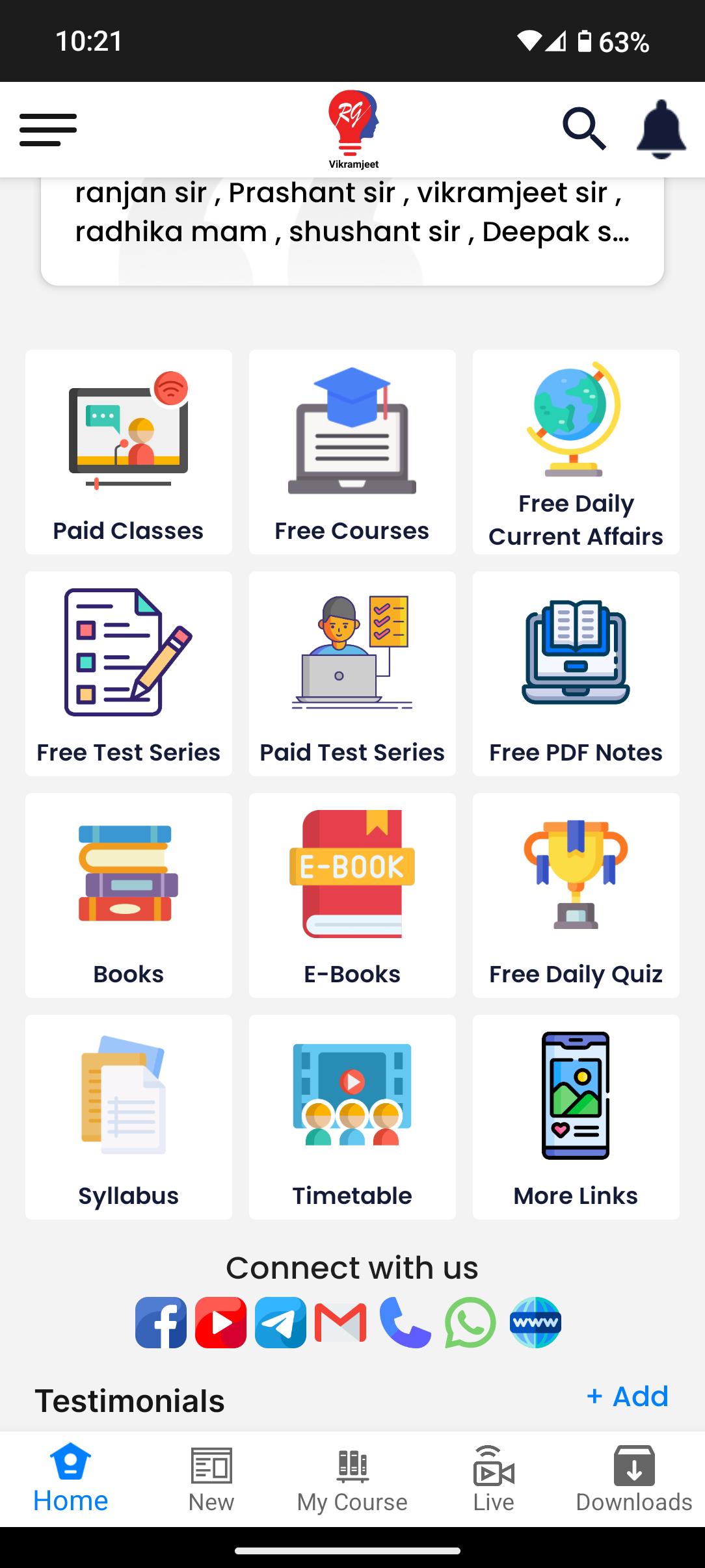Screen dimensions: 705x1568
Task: Open the Timetable tile
Action: coord(352,1117)
